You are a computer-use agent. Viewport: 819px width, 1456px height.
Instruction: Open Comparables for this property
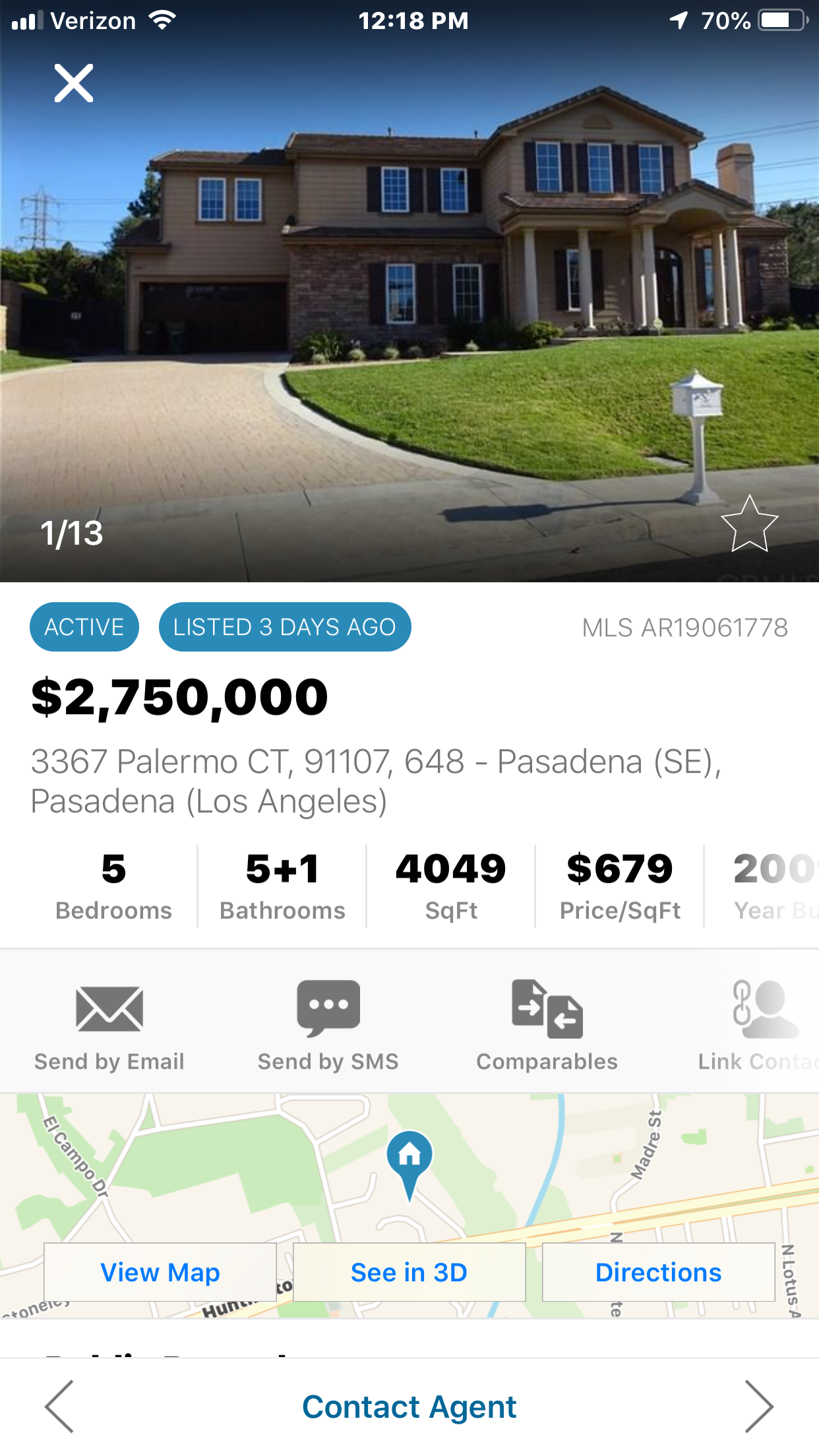547,1025
